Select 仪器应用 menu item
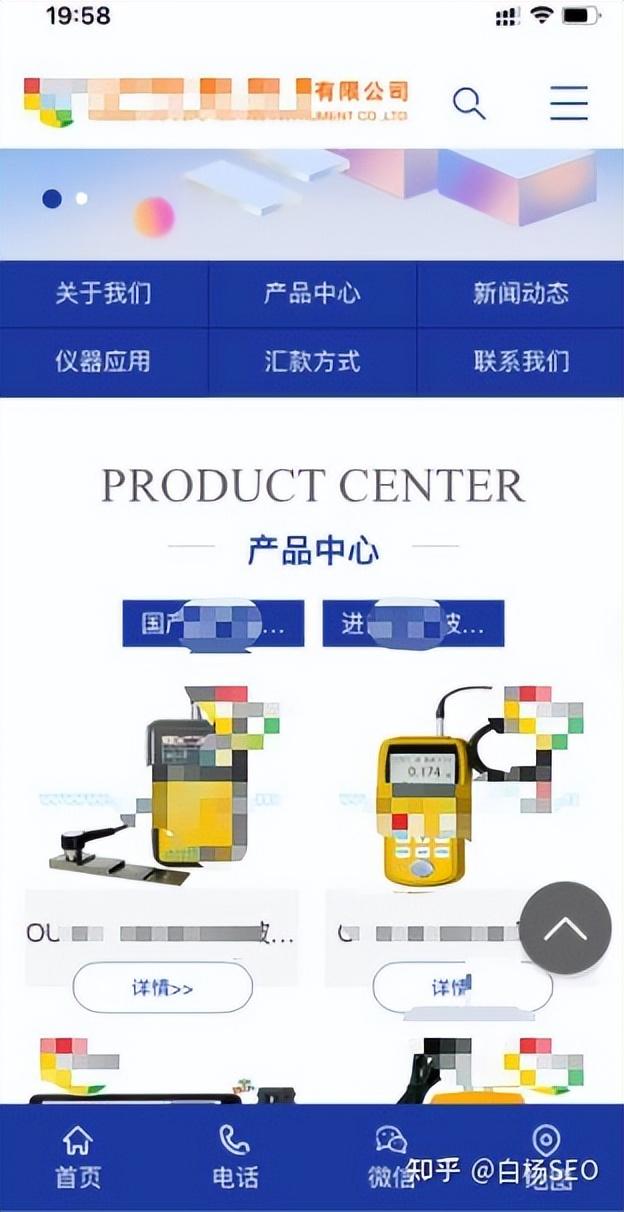 pos(104,361)
